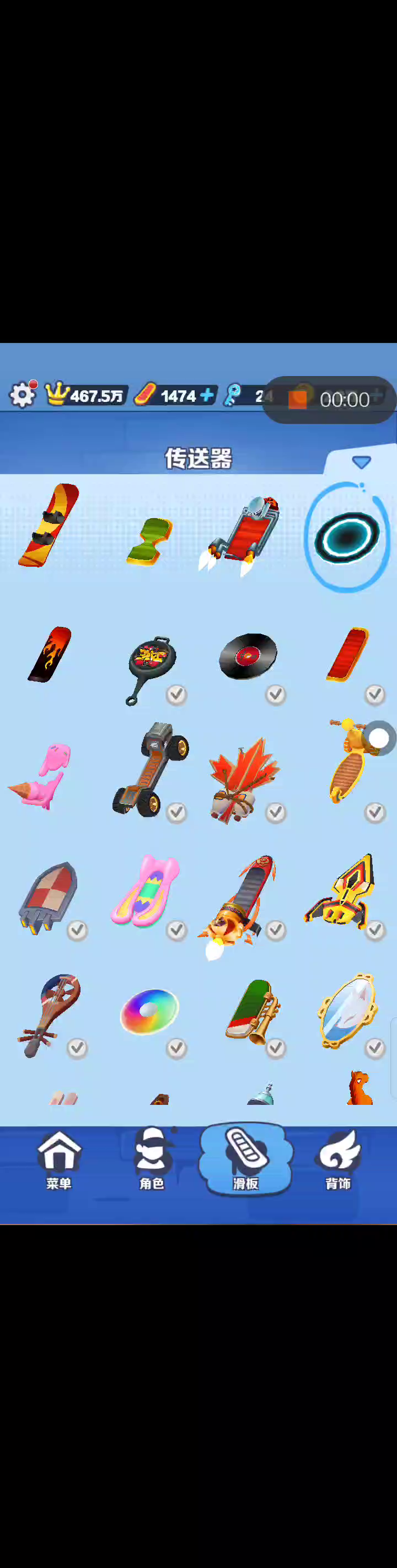Select the red and yellow snowboard
The image size is (397, 1568).
pyautogui.click(x=49, y=525)
